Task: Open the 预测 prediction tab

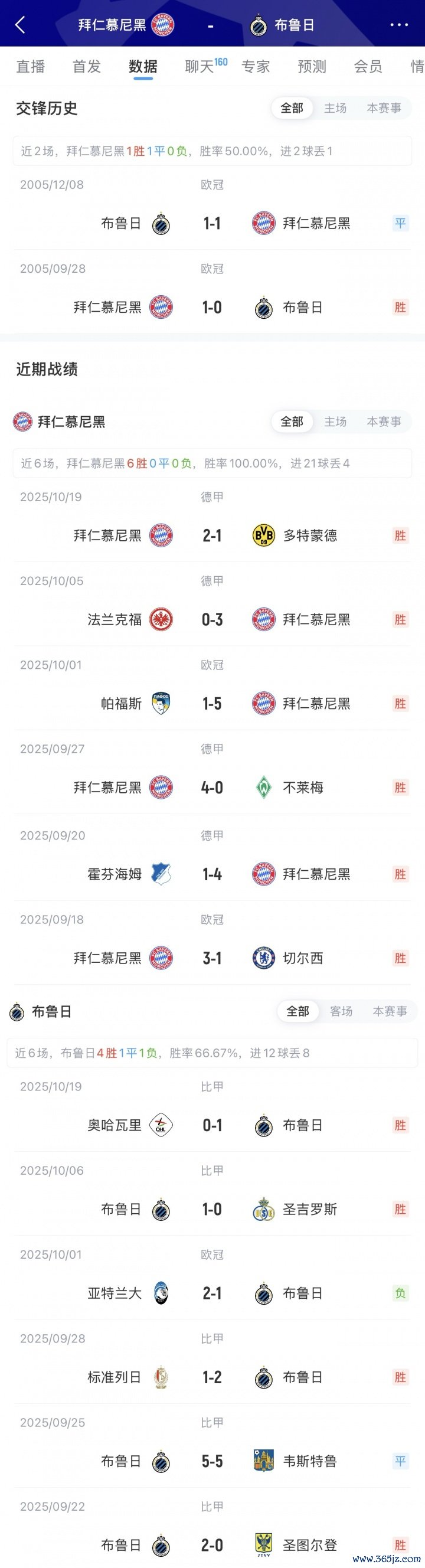Action: tap(312, 66)
